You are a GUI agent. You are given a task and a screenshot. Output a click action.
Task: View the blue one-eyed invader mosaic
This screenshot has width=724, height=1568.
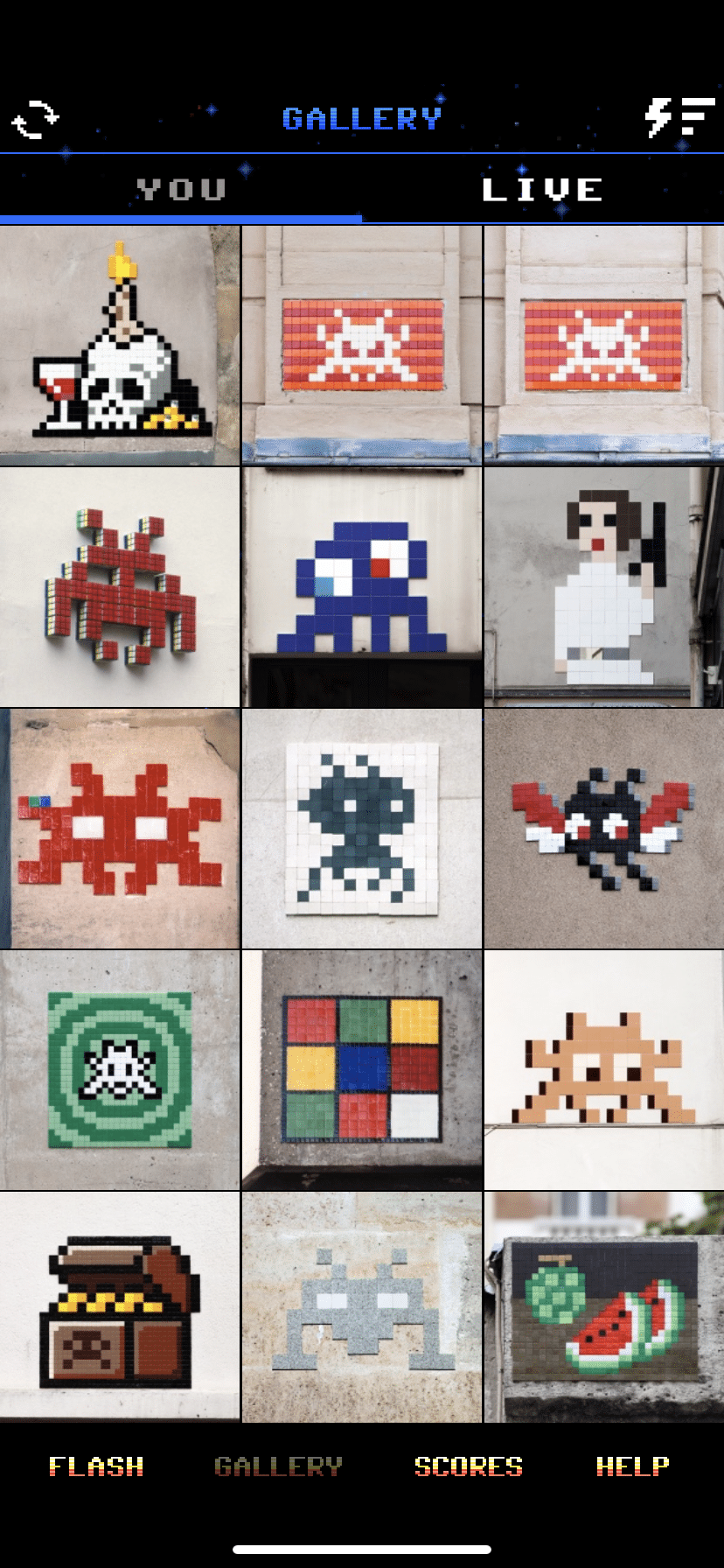tap(362, 586)
